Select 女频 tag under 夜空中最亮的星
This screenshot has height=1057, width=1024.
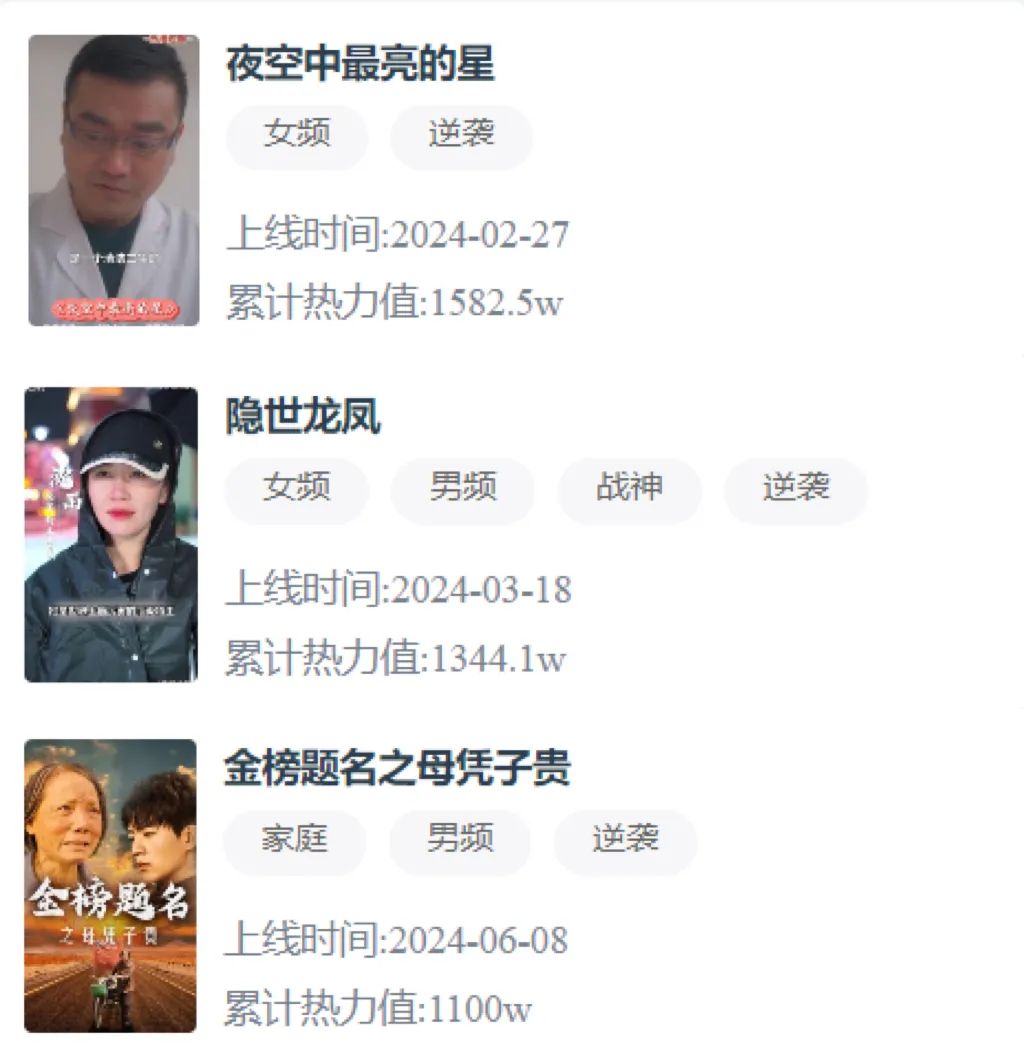tap(297, 135)
